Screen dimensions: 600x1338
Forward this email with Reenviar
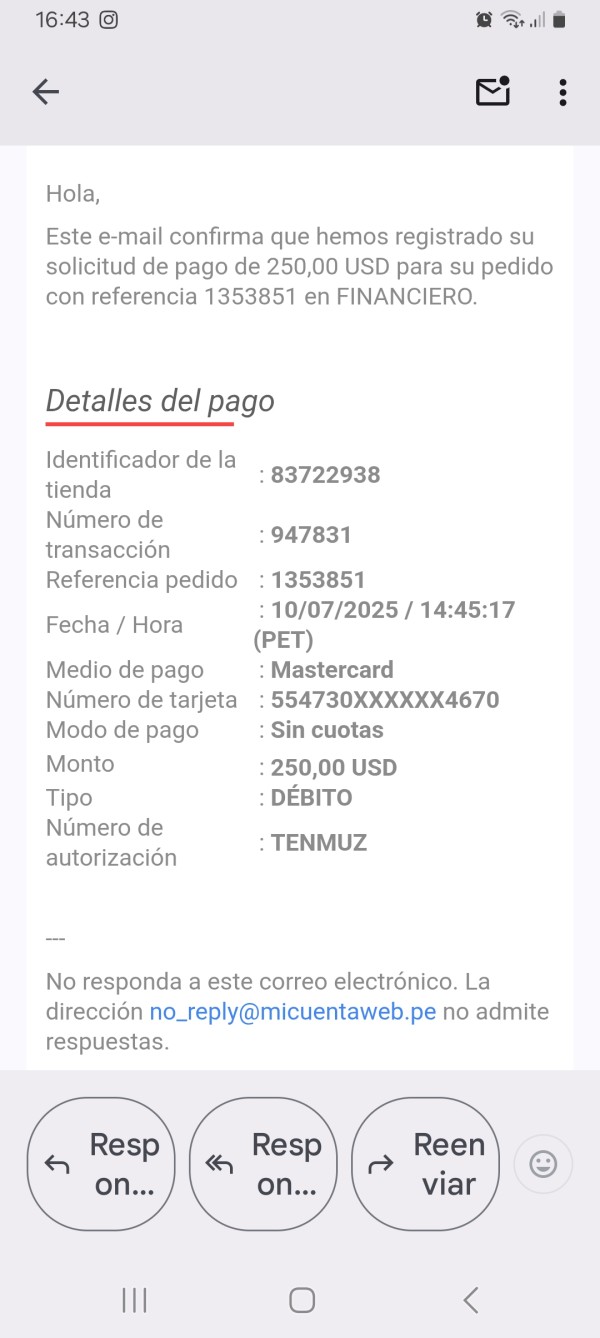point(425,1164)
